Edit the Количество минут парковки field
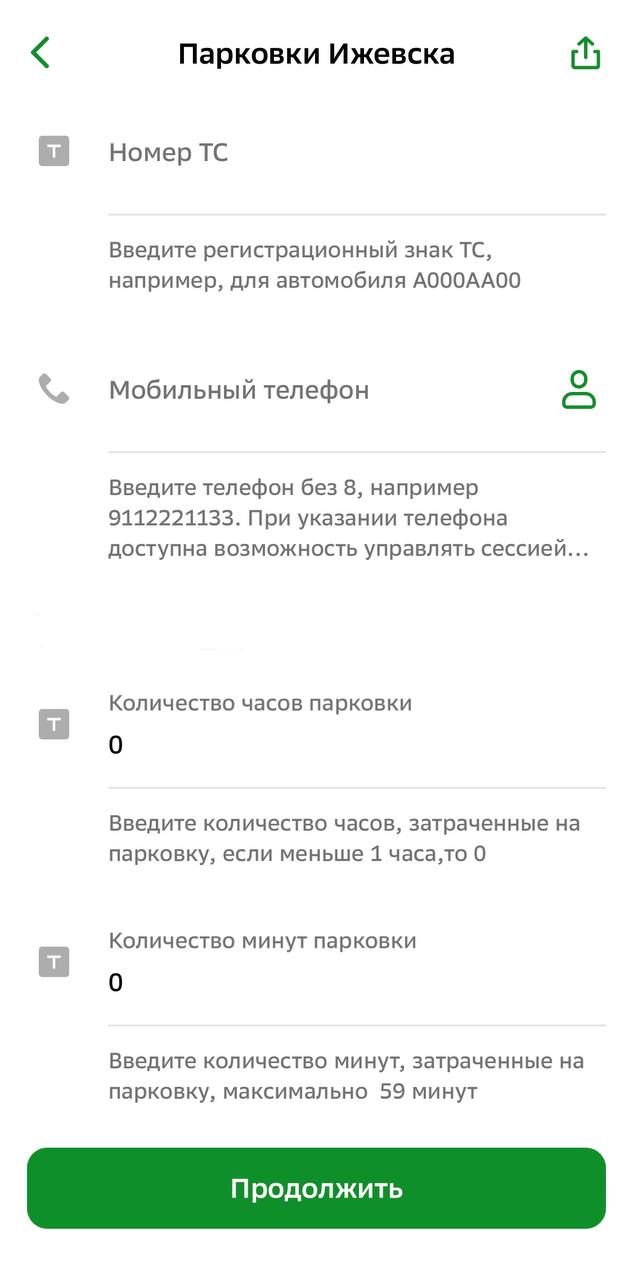633x1280 pixels. pos(355,982)
